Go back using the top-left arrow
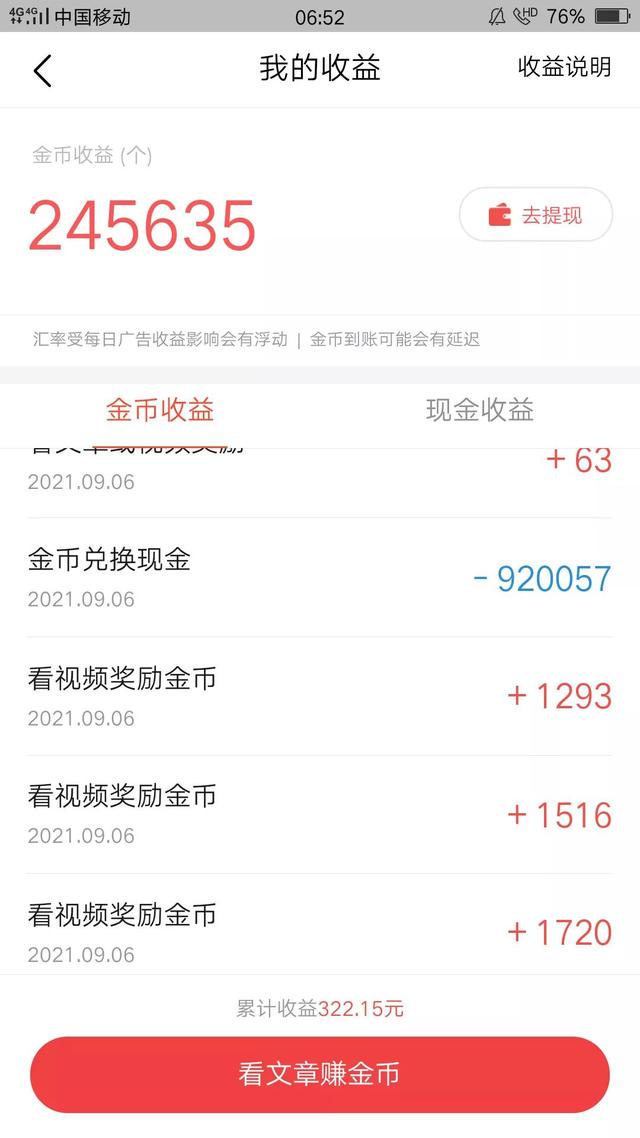Viewport: 640px width, 1138px height. point(43,70)
